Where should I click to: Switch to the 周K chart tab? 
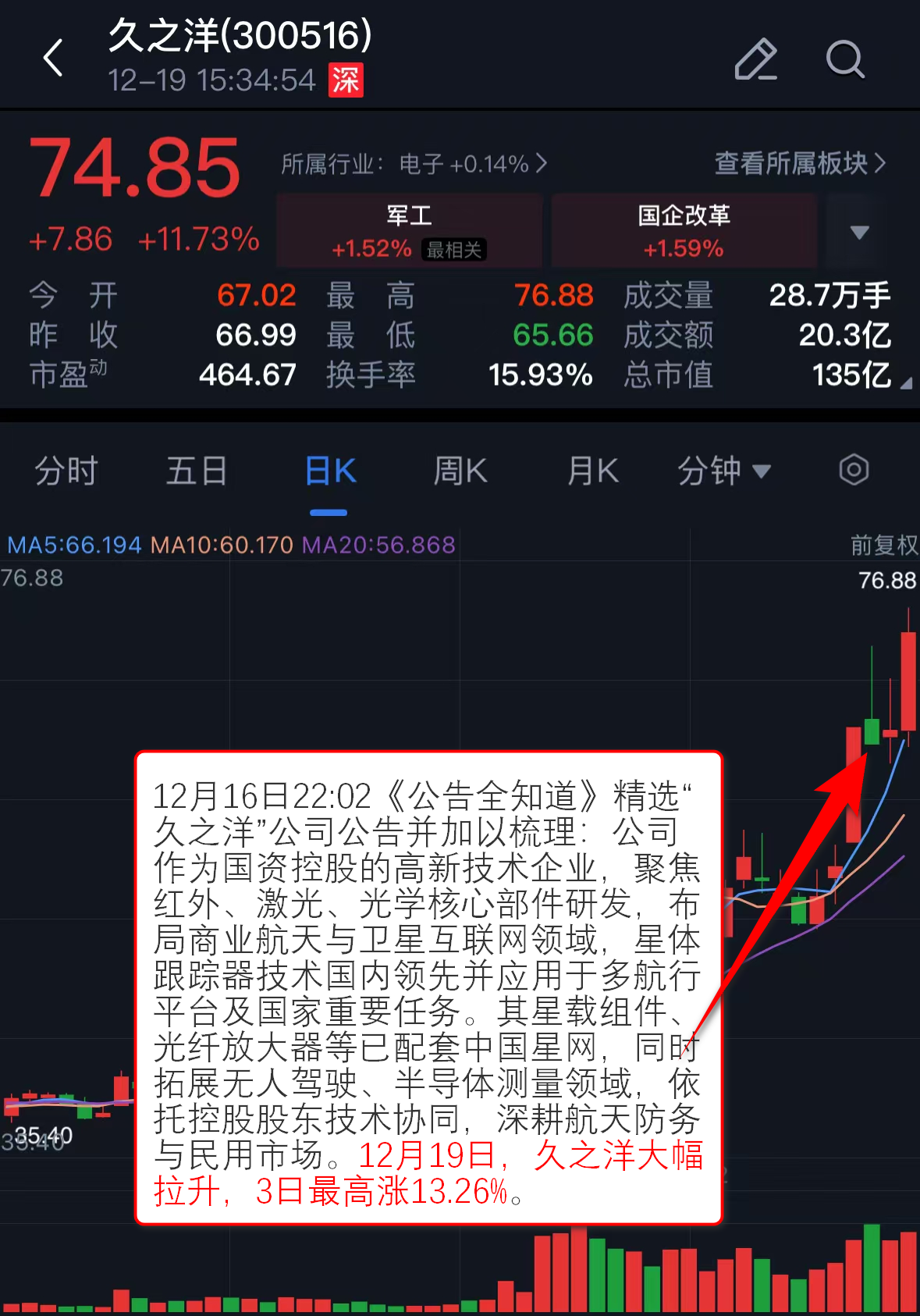click(460, 471)
